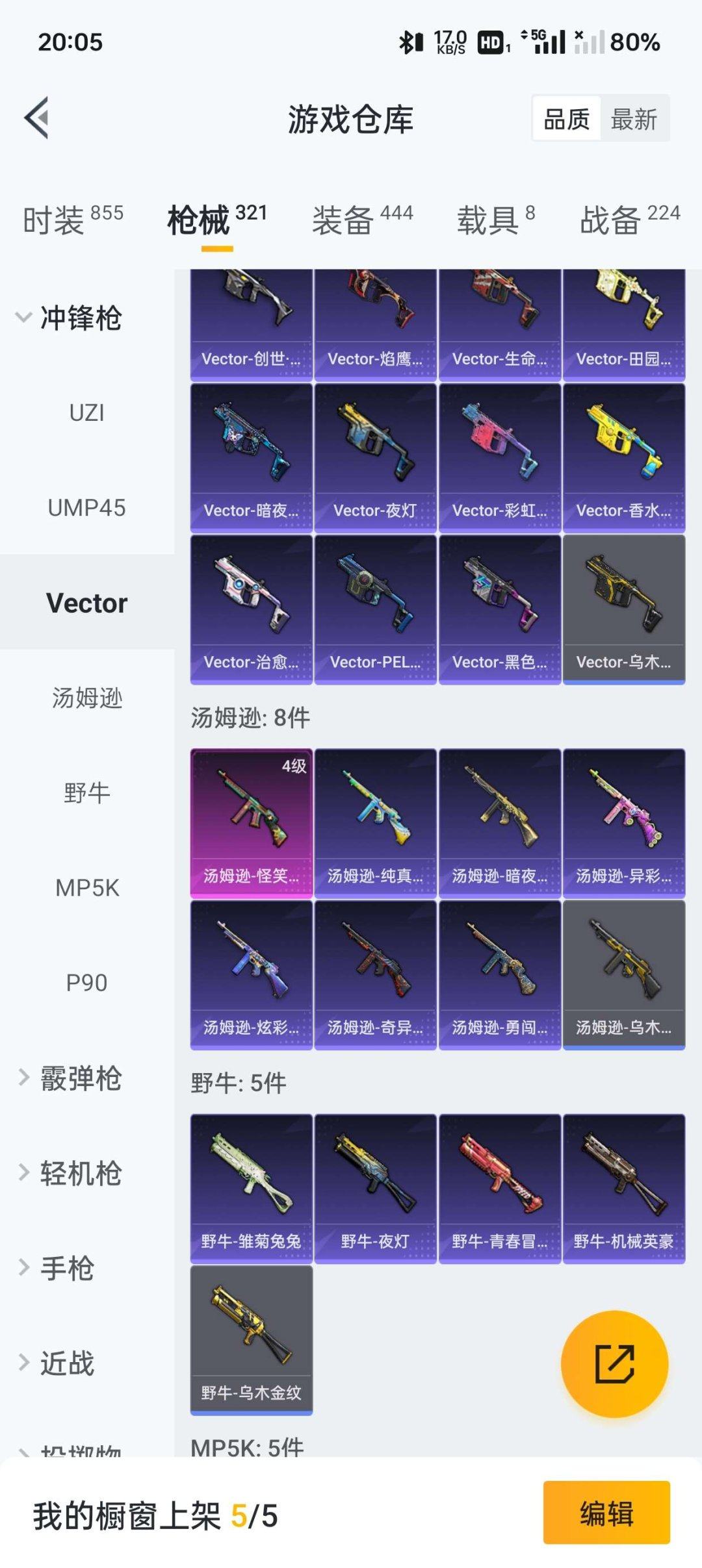This screenshot has width=702, height=1568.
Task: Select 汤姆逊 in the side list
Action: (86, 698)
